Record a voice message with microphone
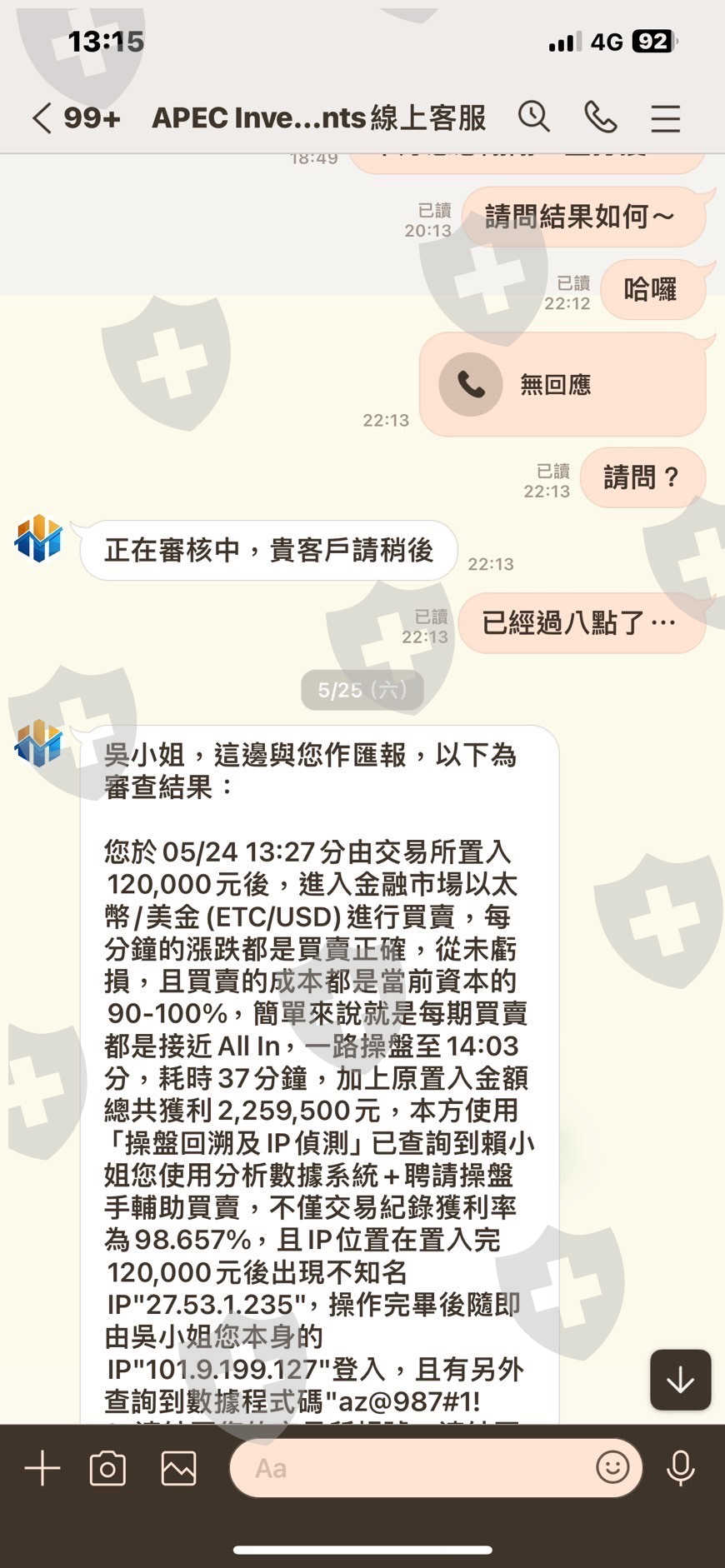This screenshot has width=725, height=1568. [x=681, y=1468]
